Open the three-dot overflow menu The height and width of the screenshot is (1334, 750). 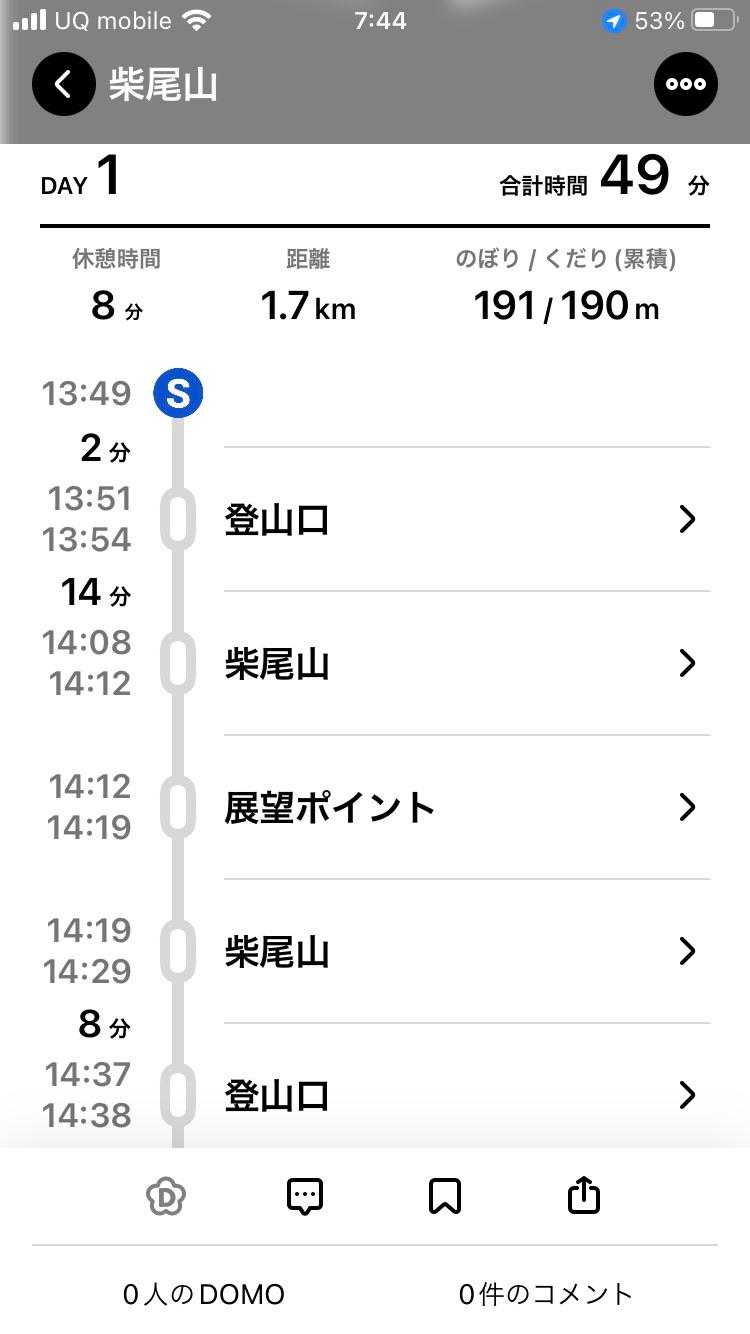coord(686,84)
